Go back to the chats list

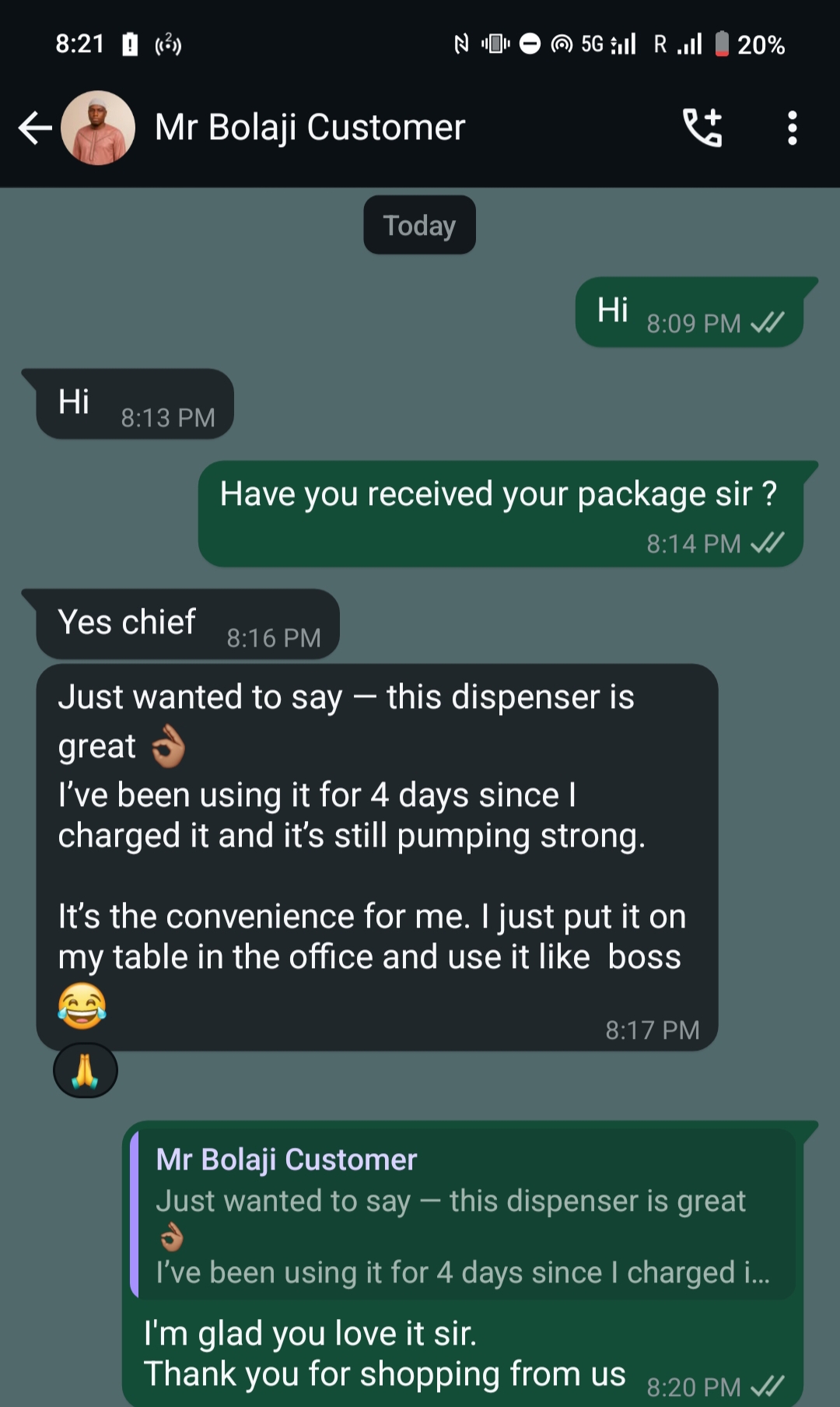tap(34, 128)
